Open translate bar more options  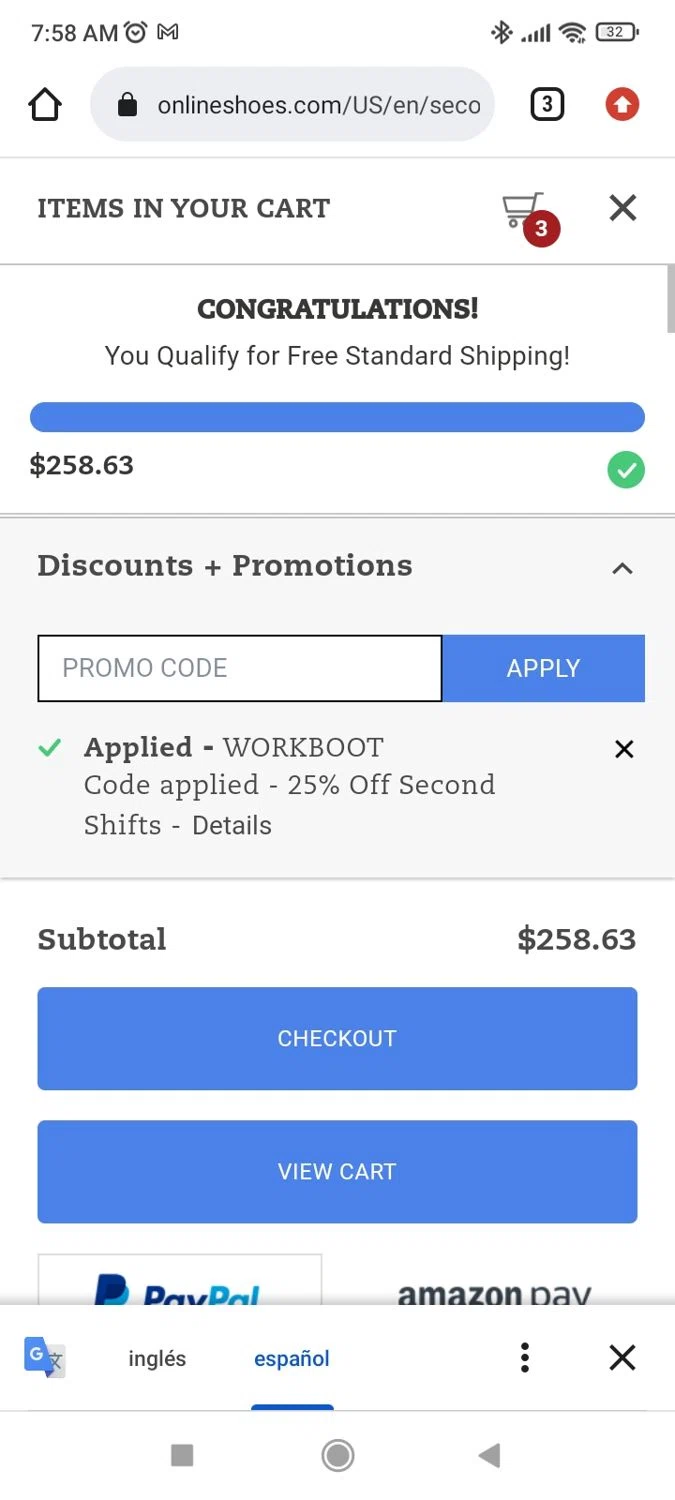click(524, 1357)
